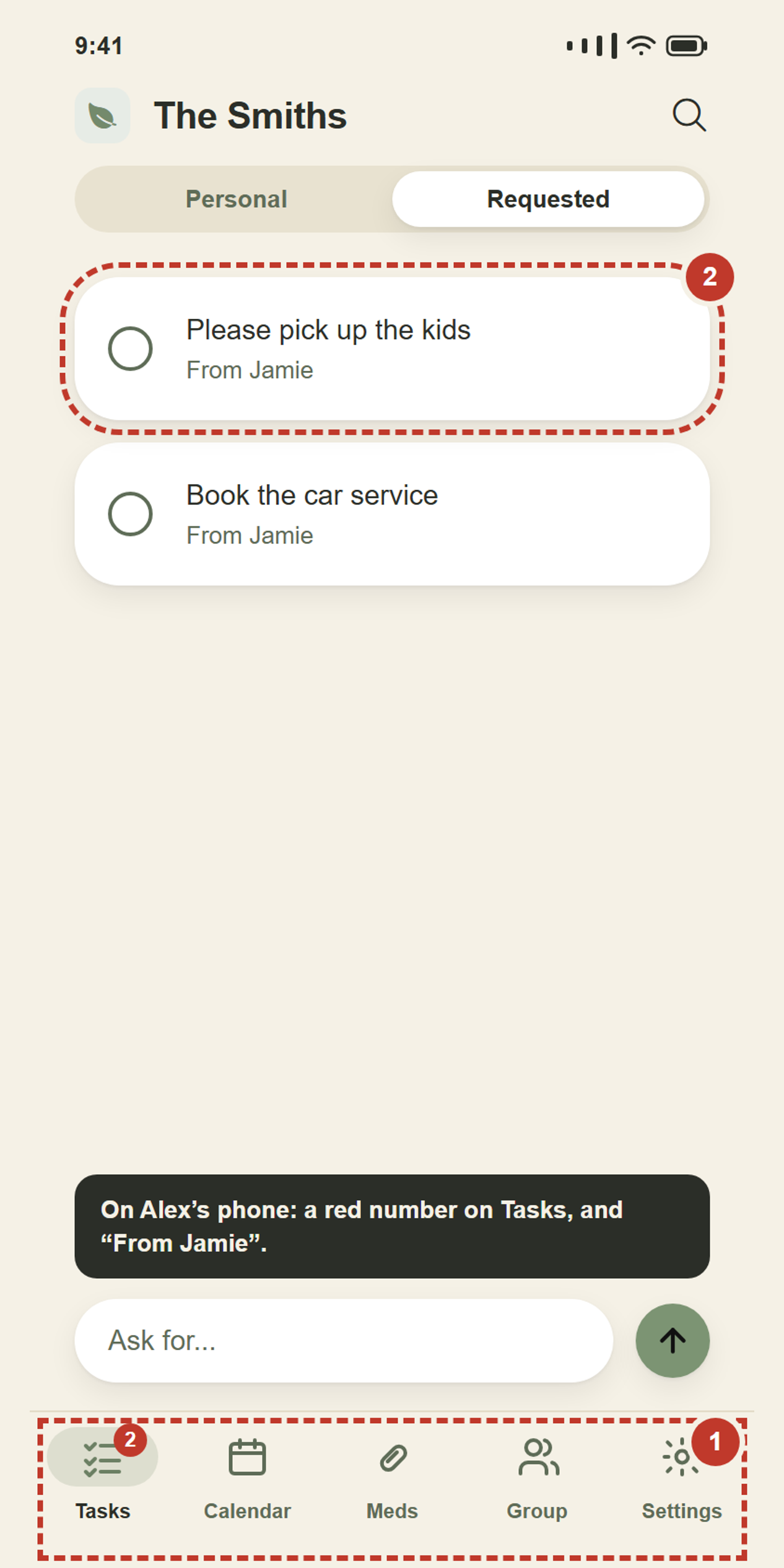Open the Please pick up the kids task
The height and width of the screenshot is (1568, 784).
click(x=392, y=349)
